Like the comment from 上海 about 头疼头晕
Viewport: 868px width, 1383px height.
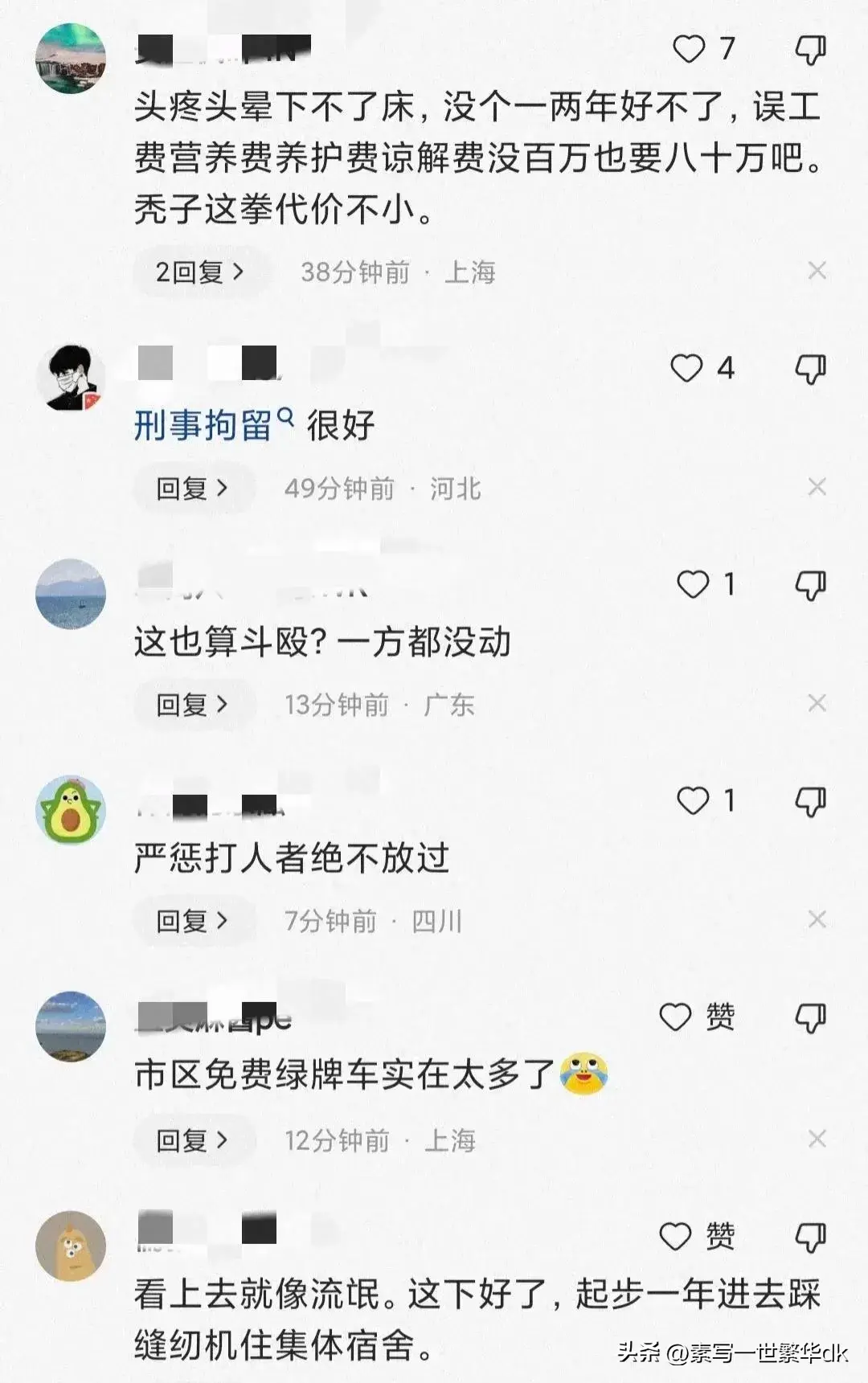coord(690,50)
